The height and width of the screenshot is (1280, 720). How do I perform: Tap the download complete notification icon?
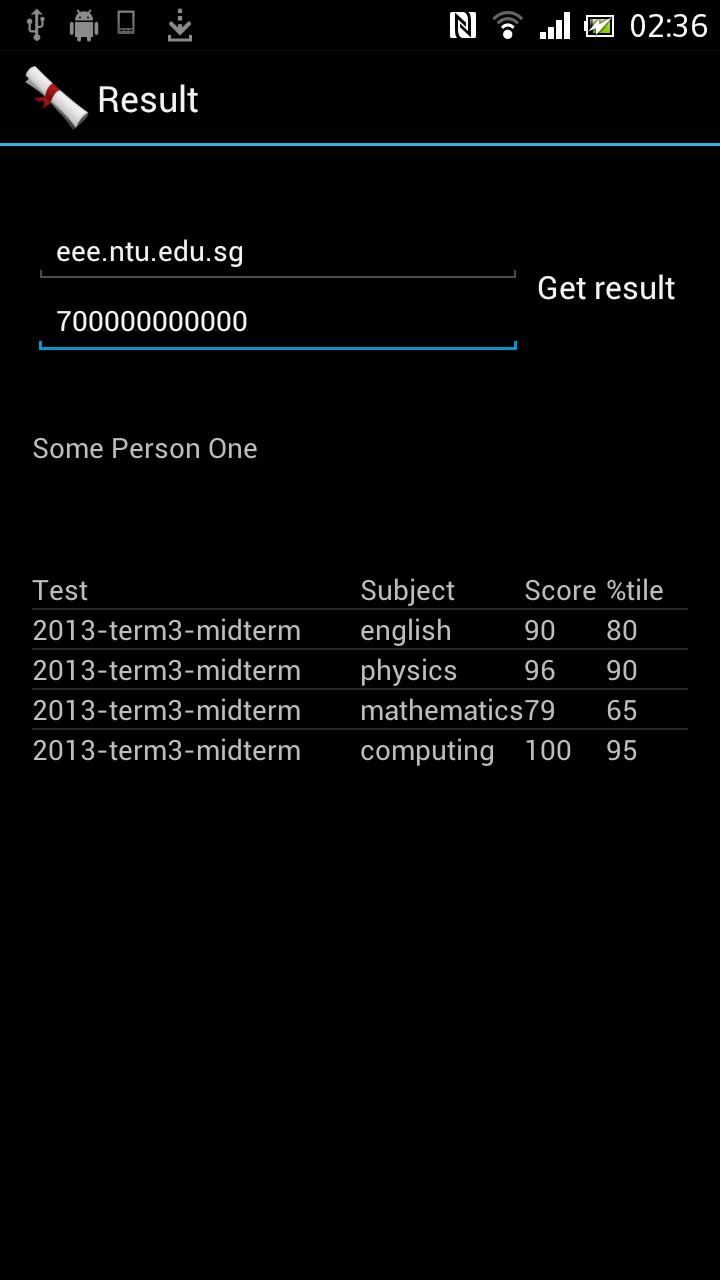[x=180, y=25]
